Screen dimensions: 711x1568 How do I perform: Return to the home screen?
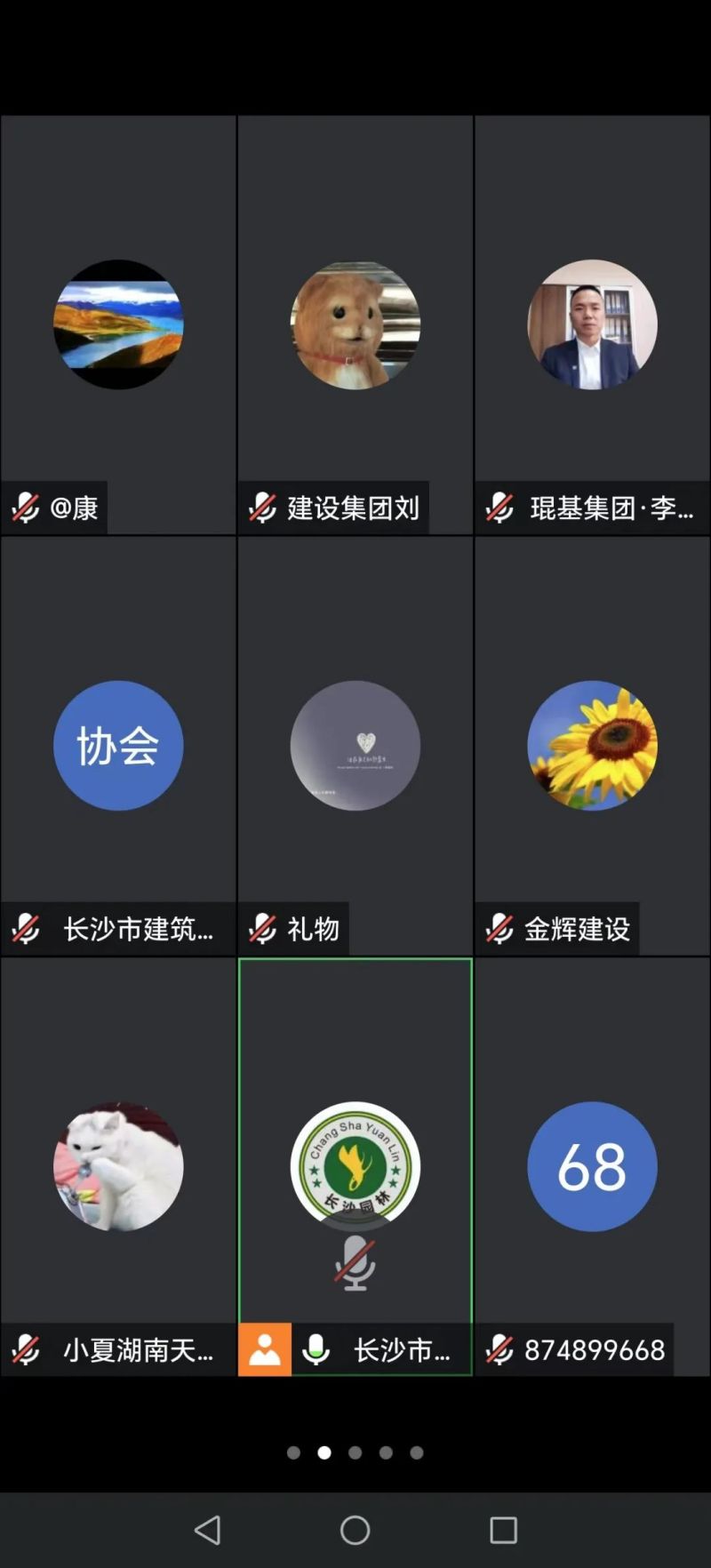[355, 1530]
